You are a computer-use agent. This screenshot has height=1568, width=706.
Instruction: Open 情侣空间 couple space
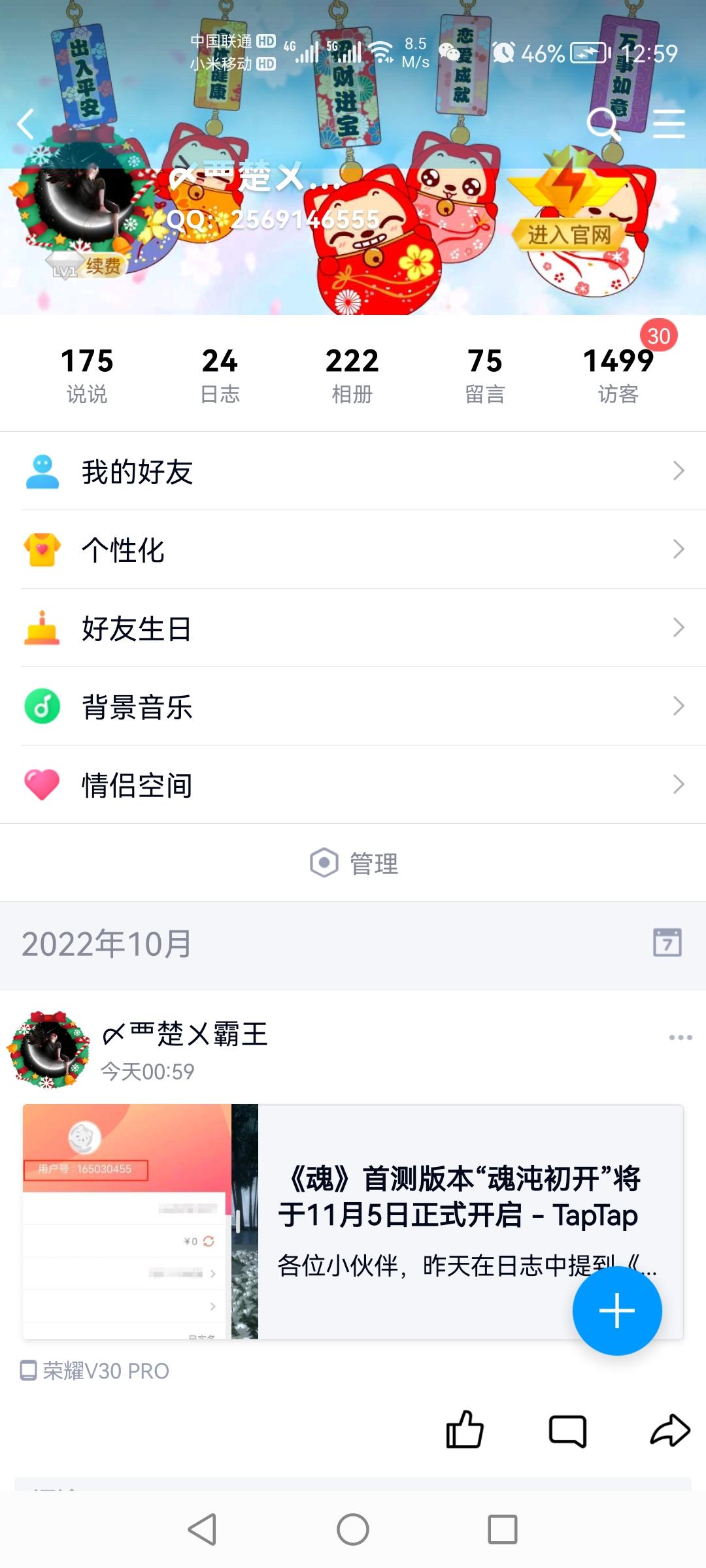tap(353, 785)
